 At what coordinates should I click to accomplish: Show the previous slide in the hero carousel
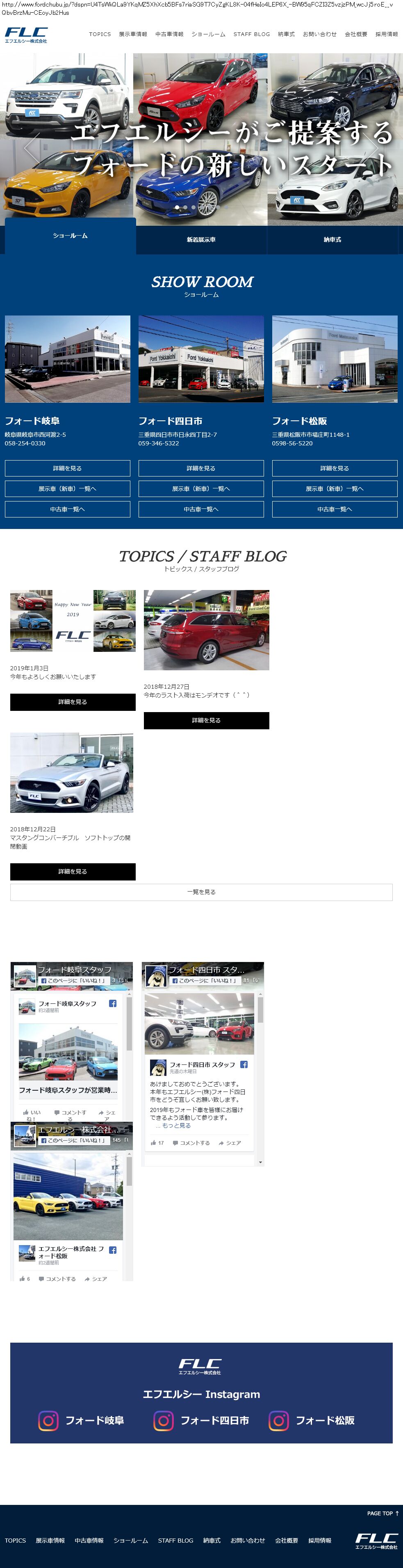[x=31, y=148]
